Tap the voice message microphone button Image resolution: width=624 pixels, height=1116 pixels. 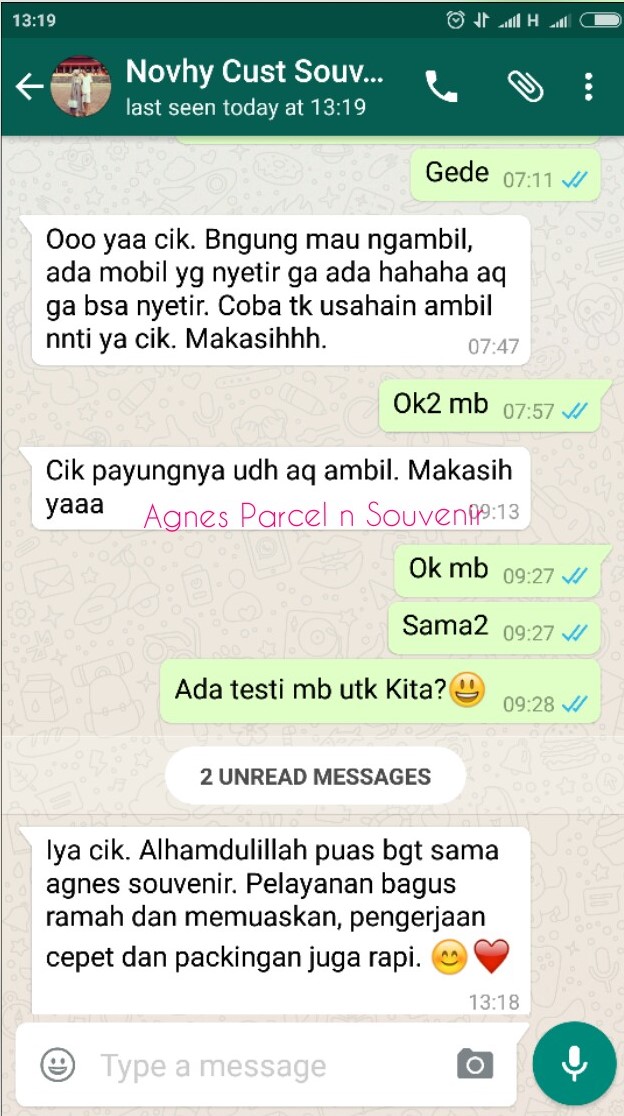click(x=574, y=1063)
